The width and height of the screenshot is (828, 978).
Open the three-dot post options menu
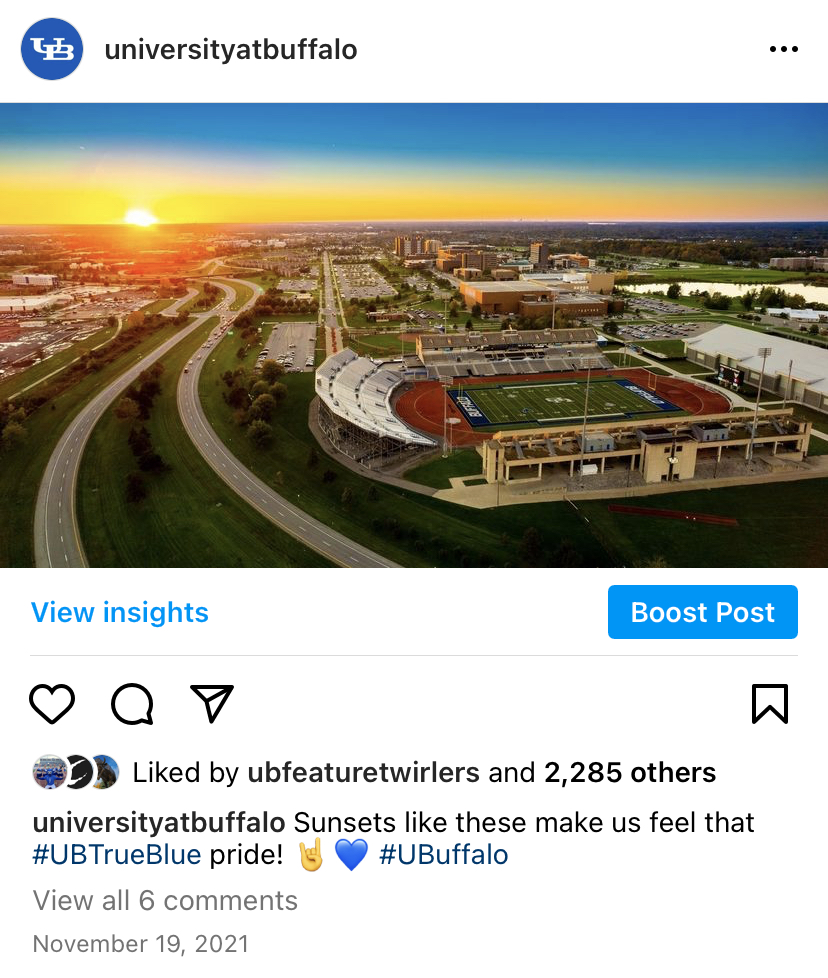pyautogui.click(x=784, y=49)
